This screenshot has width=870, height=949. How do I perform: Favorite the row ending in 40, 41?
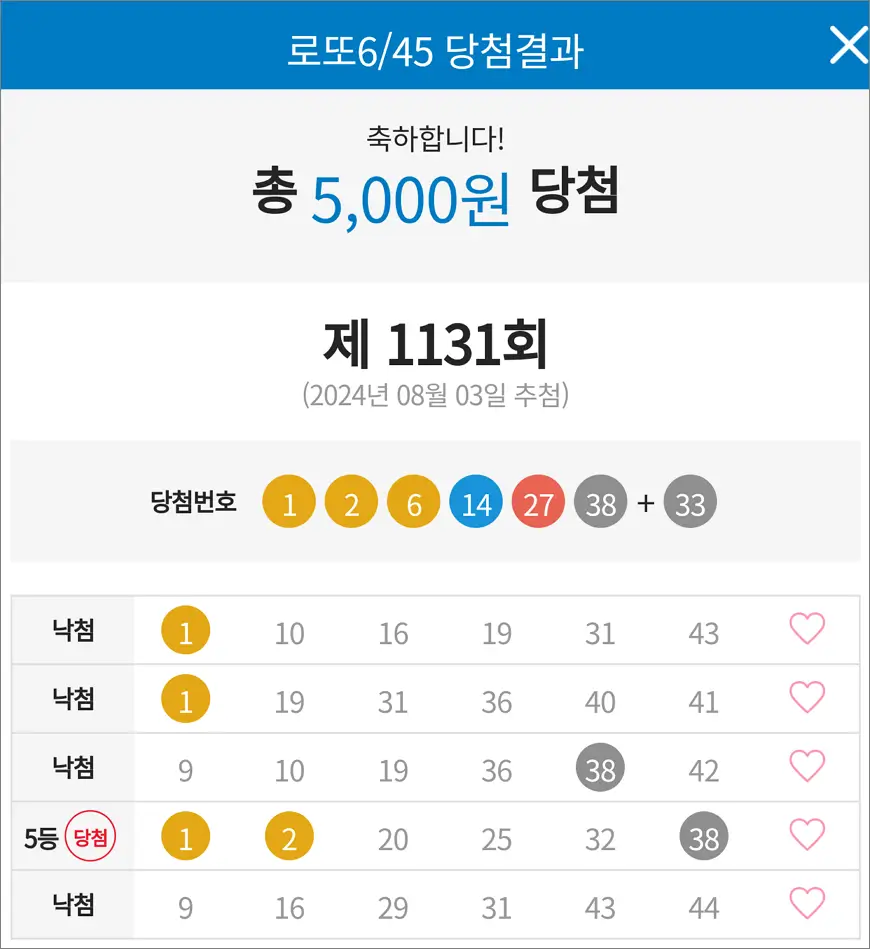(x=807, y=697)
